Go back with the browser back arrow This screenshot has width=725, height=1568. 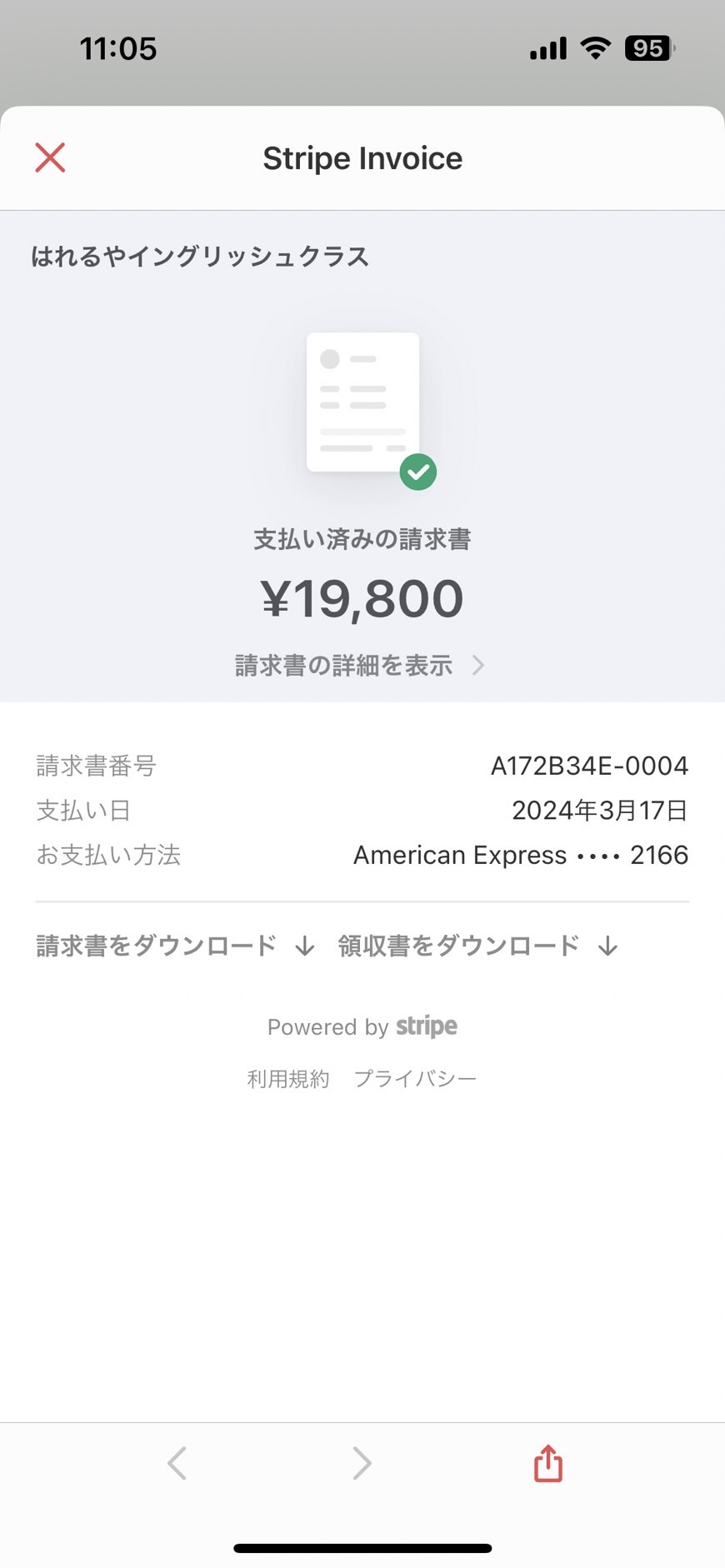tap(177, 1463)
